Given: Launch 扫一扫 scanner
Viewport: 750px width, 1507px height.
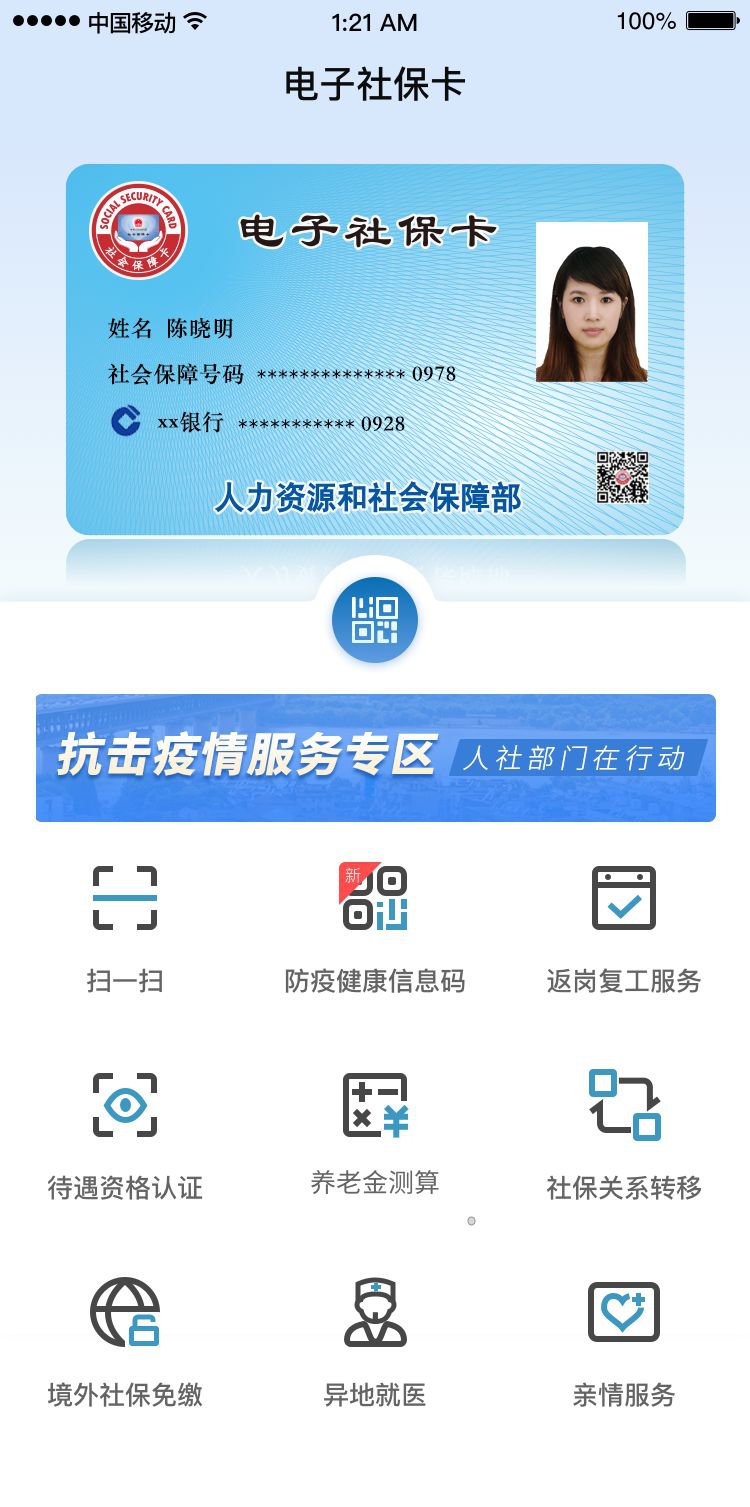Looking at the screenshot, I should [x=125, y=925].
